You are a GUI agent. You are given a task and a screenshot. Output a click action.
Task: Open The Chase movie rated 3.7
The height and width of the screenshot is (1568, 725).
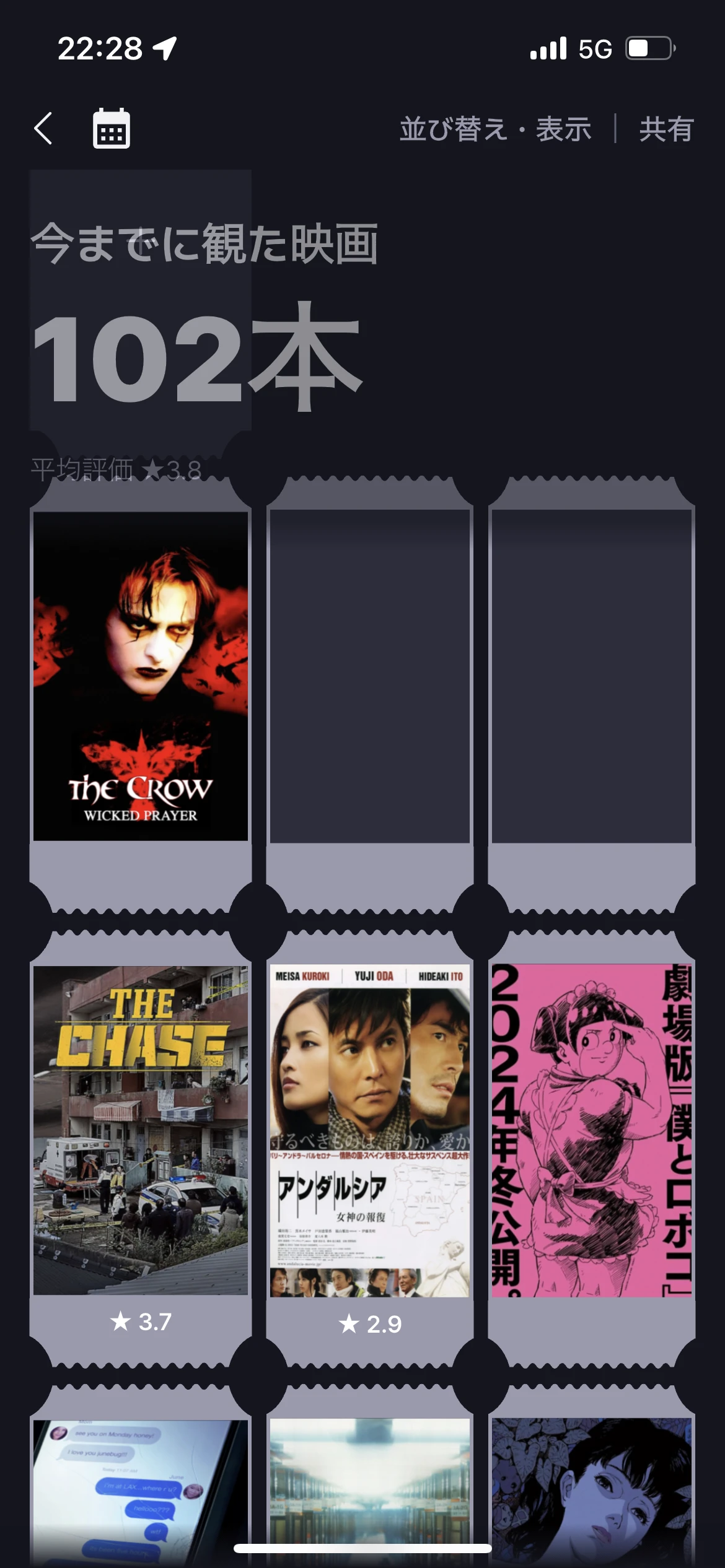click(x=141, y=1130)
